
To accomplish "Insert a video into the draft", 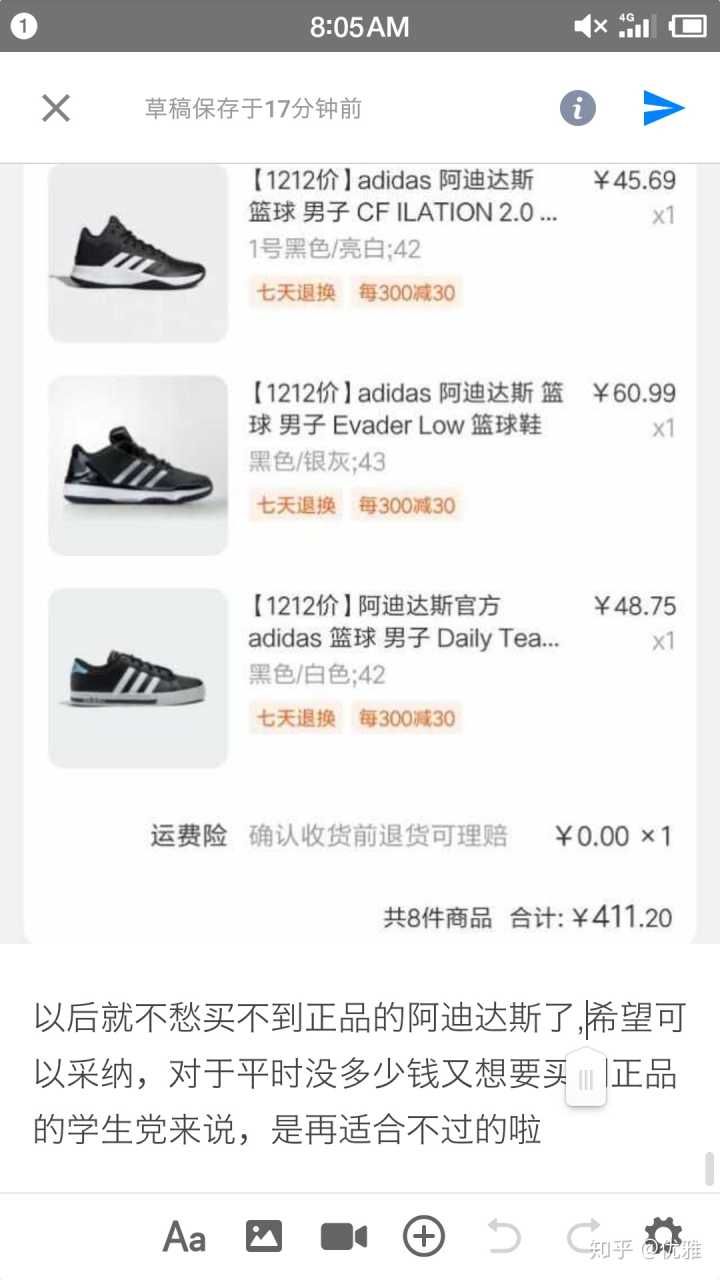I will (344, 1237).
